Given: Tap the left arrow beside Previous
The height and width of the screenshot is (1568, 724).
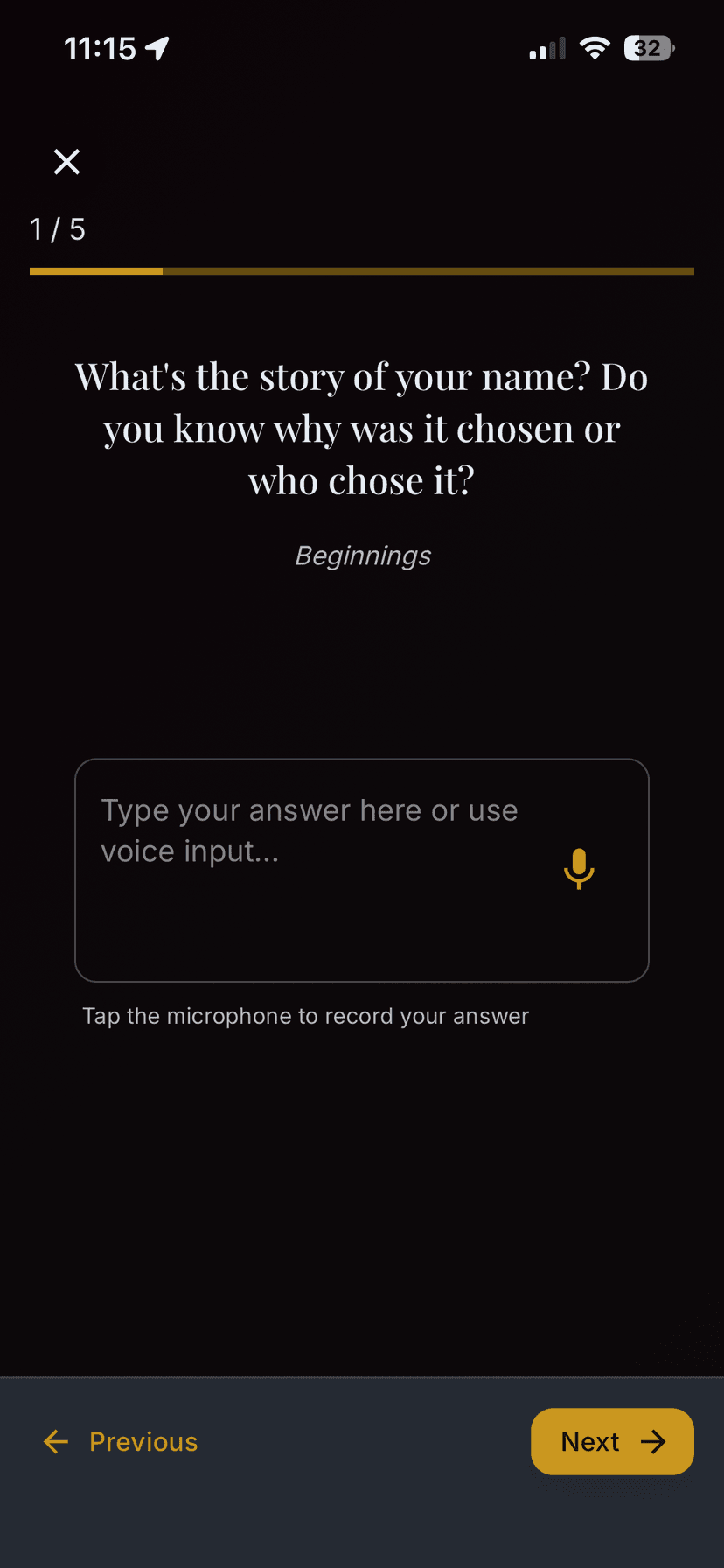Looking at the screenshot, I should click(55, 1441).
